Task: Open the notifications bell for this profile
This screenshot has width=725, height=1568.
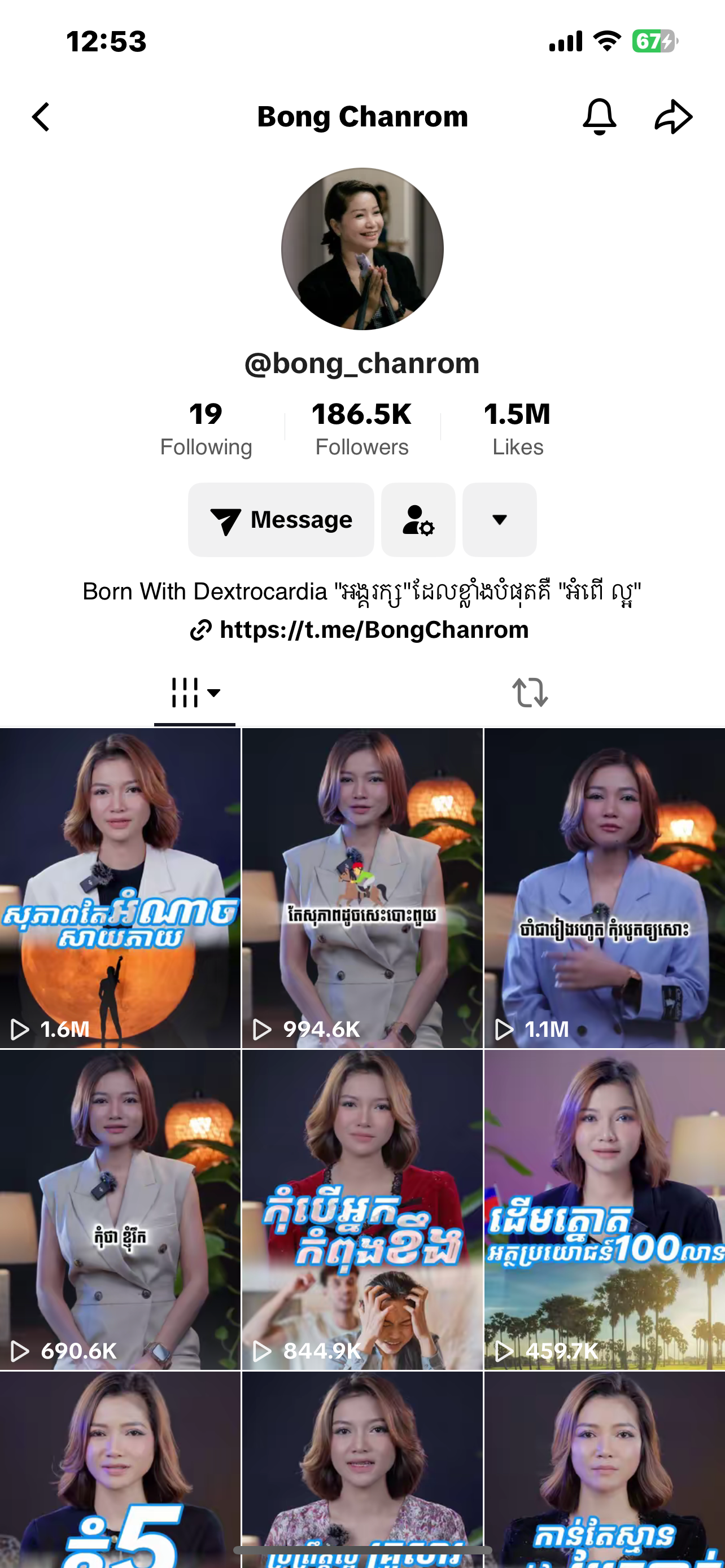Action: click(599, 117)
